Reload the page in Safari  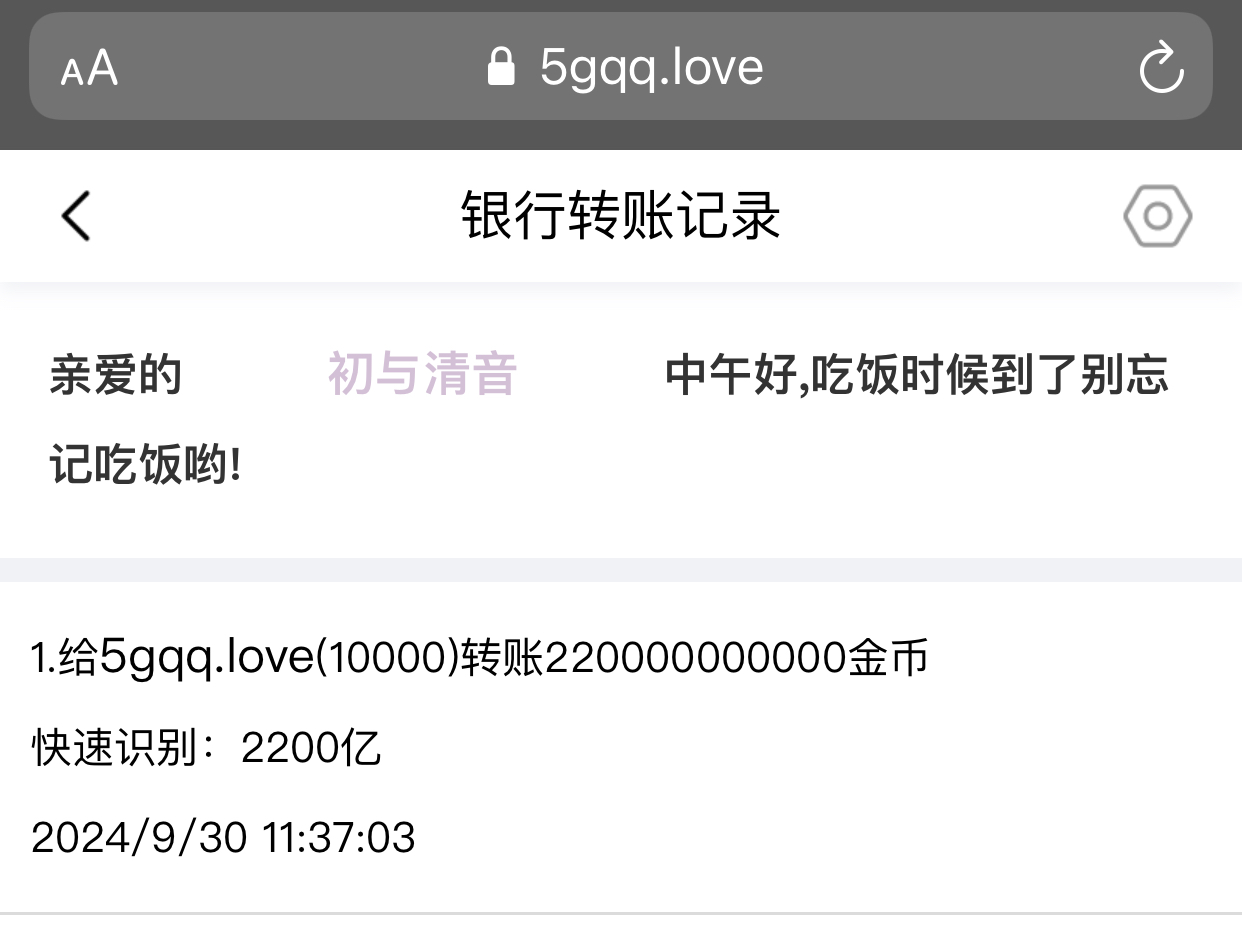pyautogui.click(x=1161, y=68)
